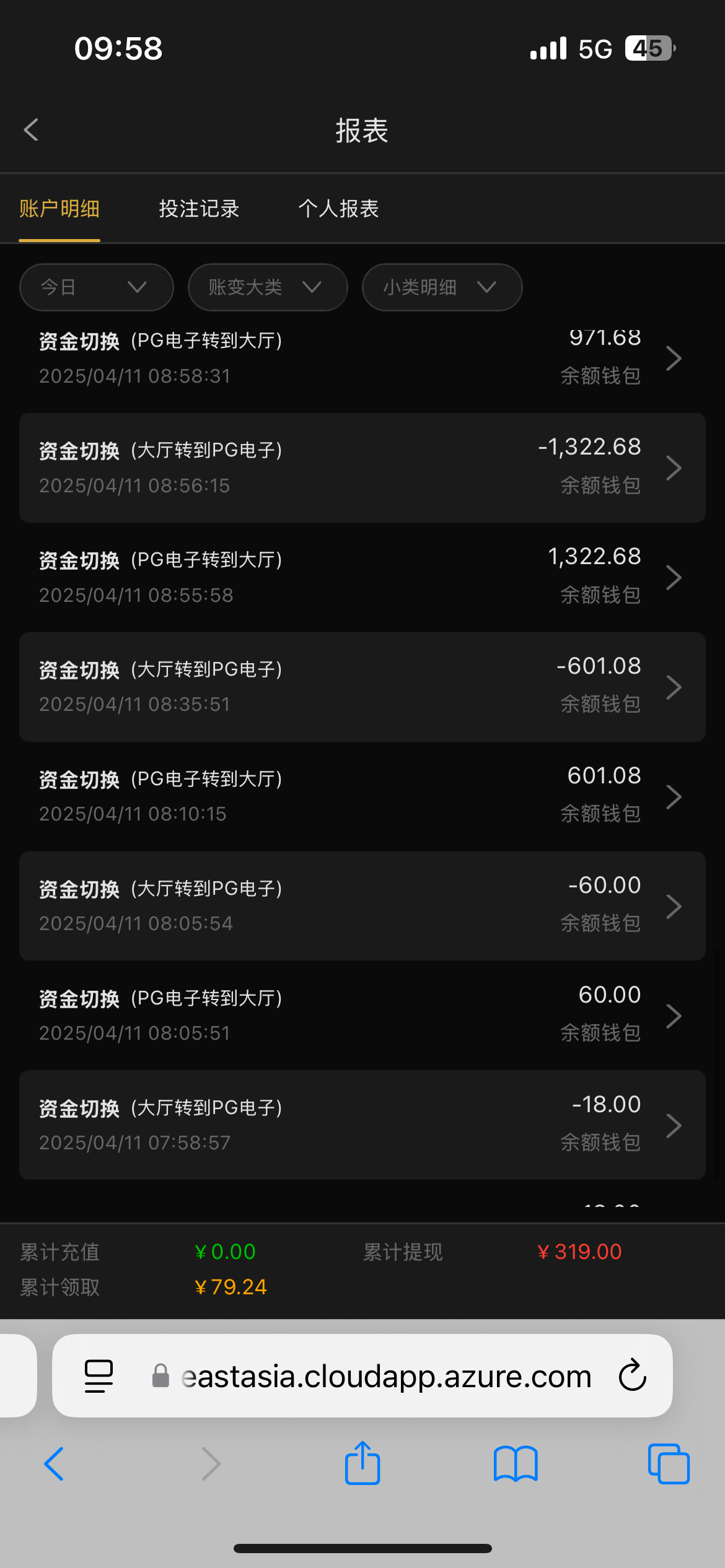Go back from the 报表 page

pyautogui.click(x=31, y=130)
